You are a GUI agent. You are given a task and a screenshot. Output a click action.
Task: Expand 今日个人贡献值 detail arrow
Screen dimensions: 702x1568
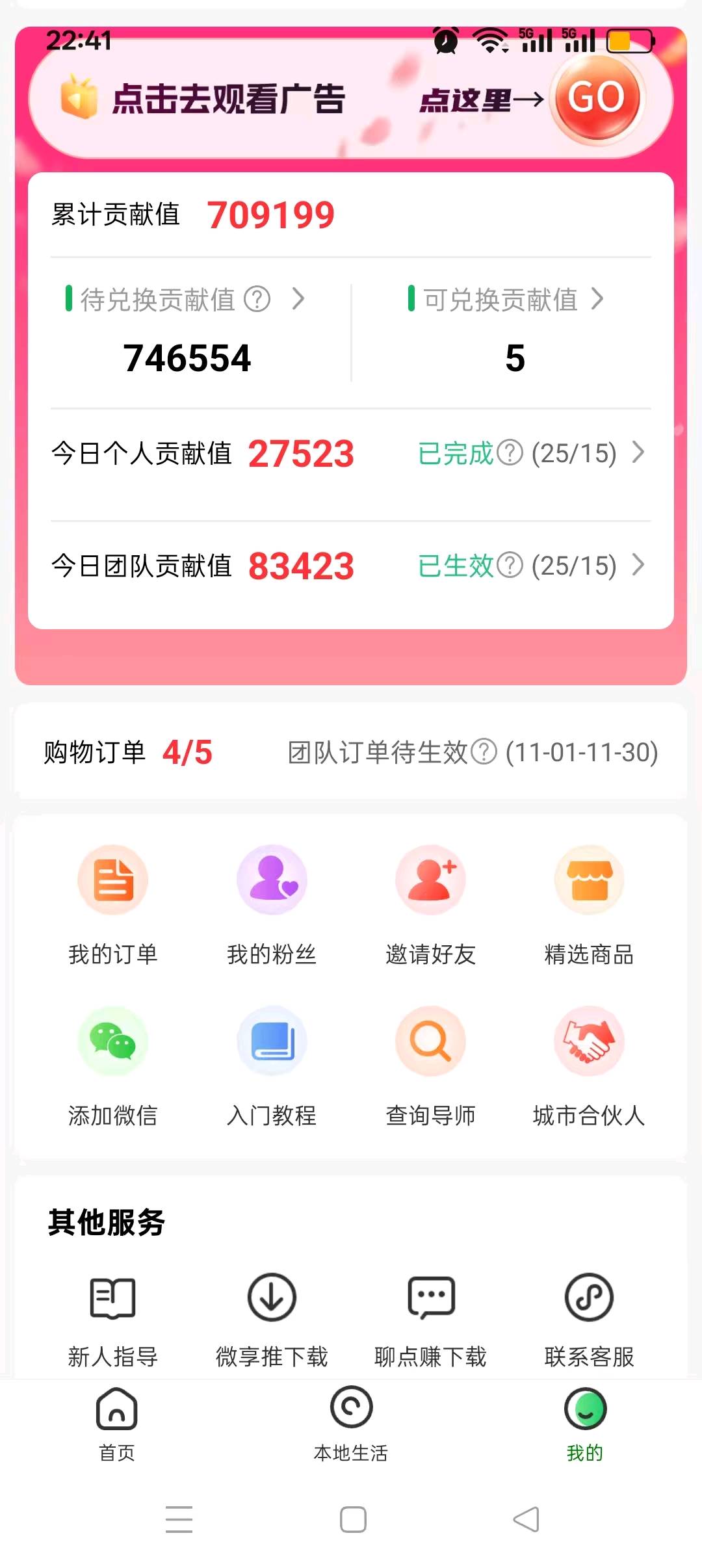tap(638, 454)
